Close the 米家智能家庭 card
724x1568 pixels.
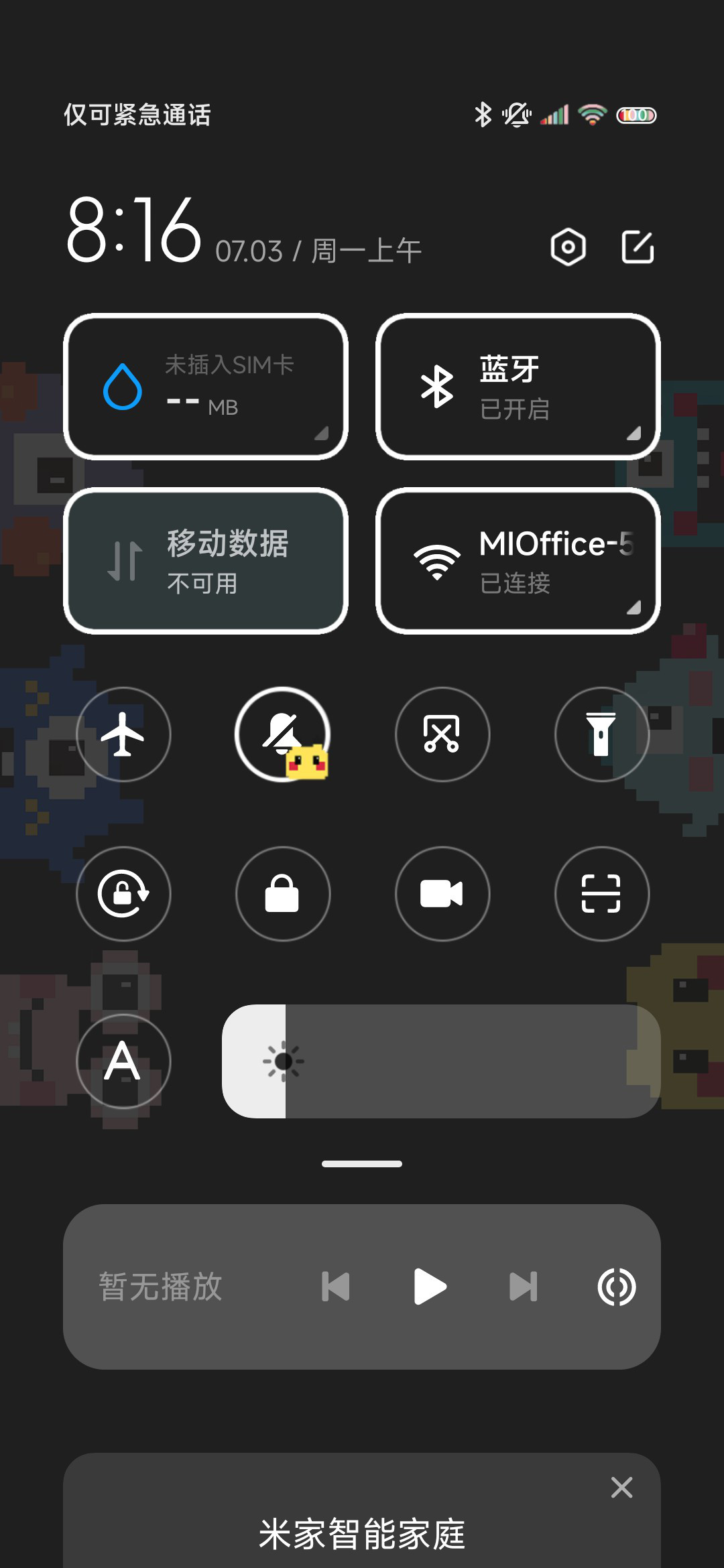622,1488
